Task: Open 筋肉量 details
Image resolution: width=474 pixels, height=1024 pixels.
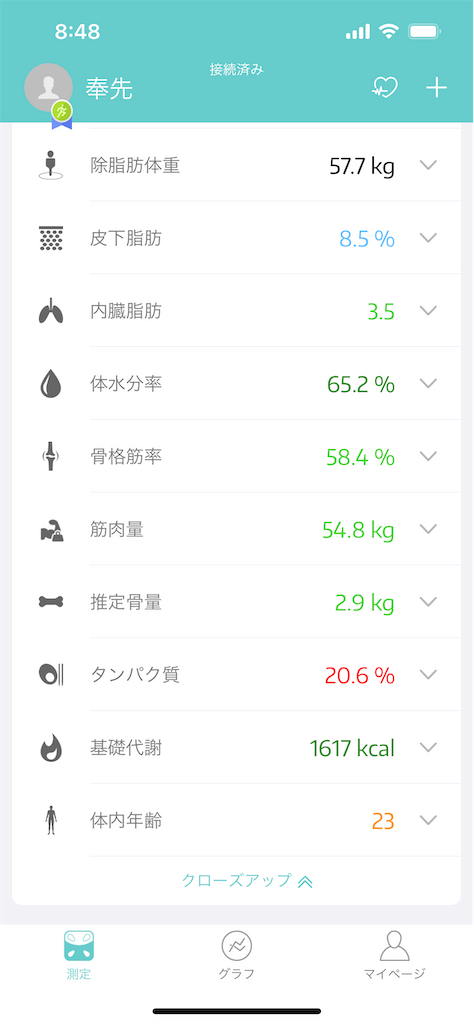Action: tap(236, 529)
